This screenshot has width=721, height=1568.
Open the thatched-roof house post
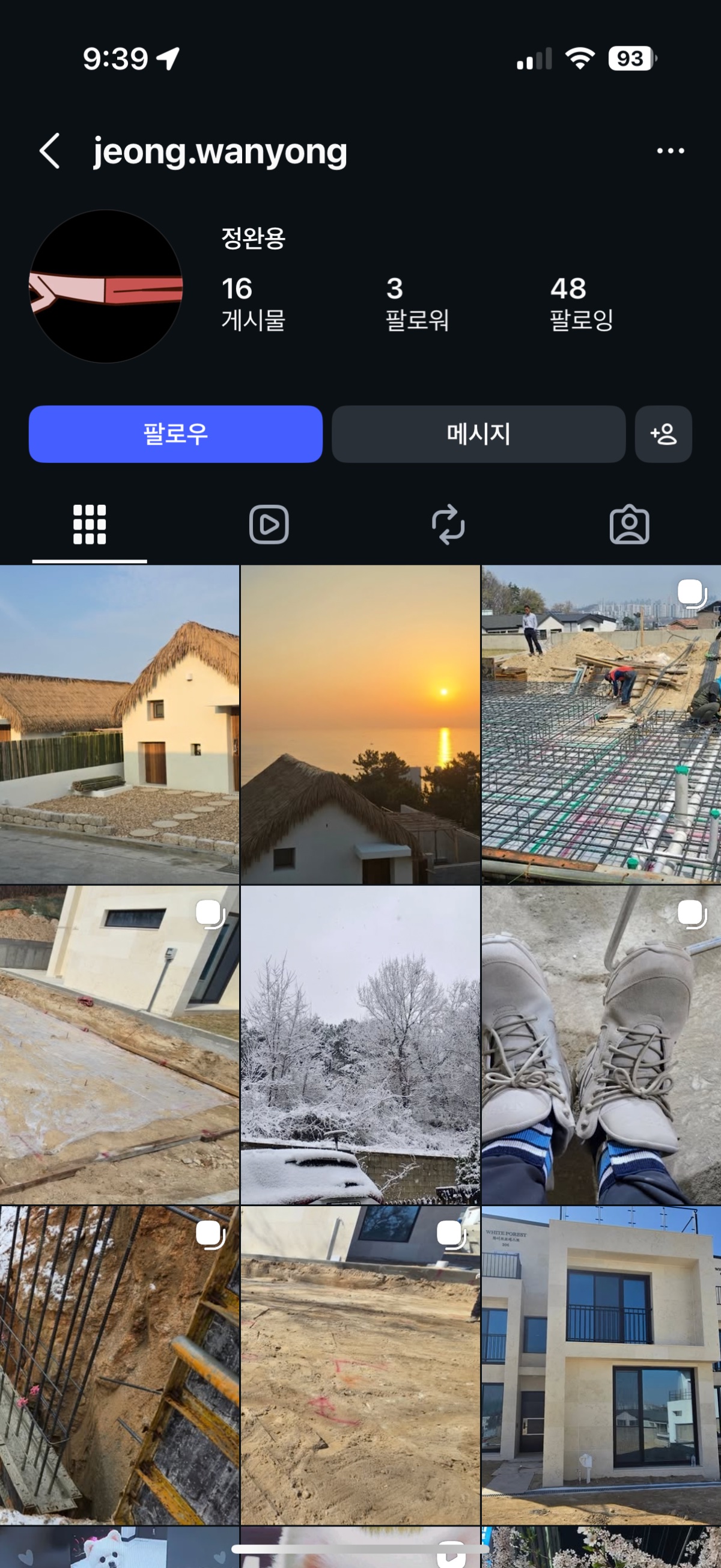click(119, 724)
